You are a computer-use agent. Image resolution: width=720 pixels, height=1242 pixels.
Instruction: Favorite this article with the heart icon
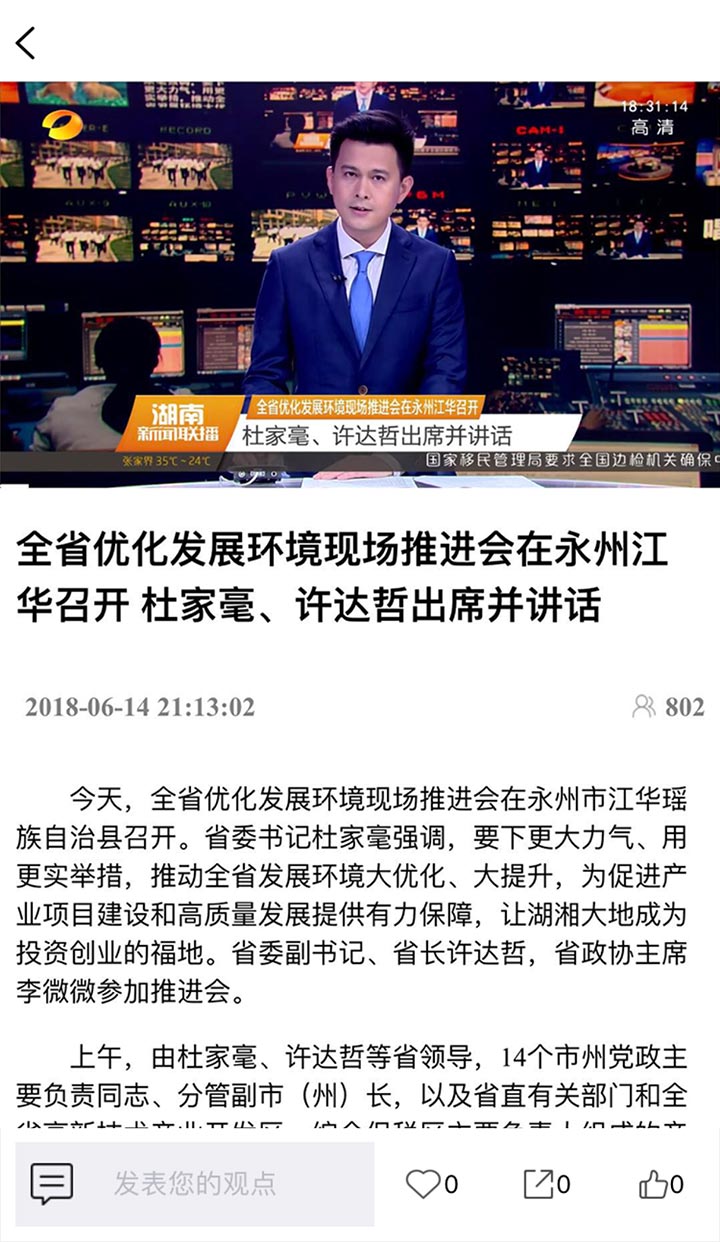pos(423,1184)
